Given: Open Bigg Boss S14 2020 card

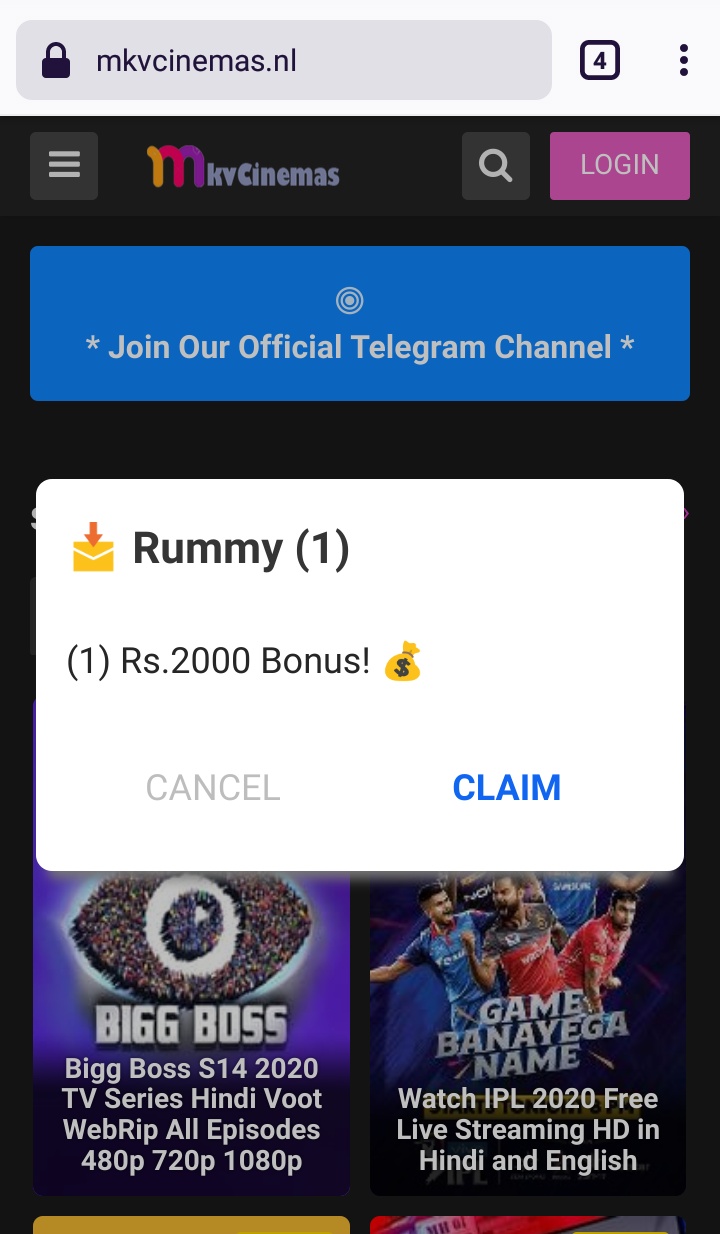Looking at the screenshot, I should (191, 1040).
